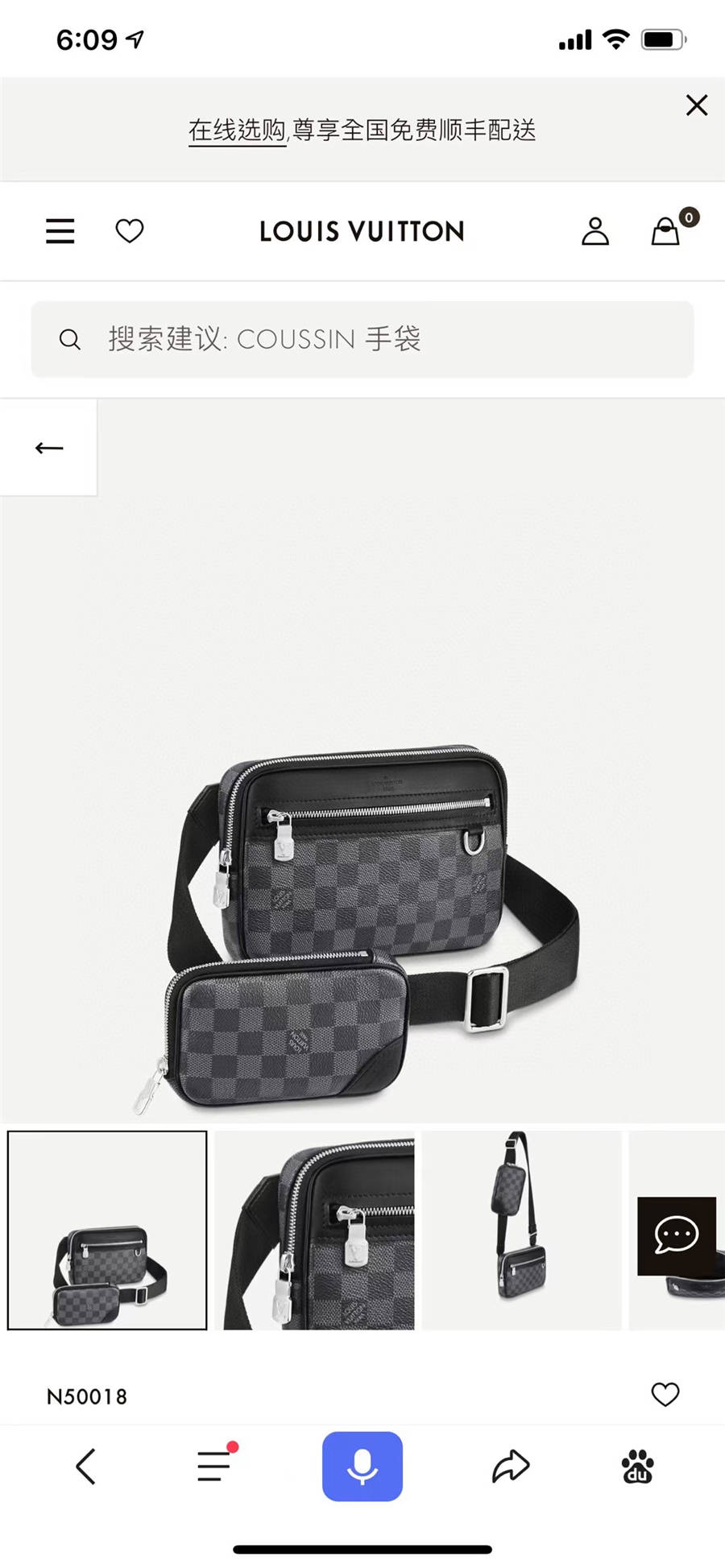Viewport: 725px width, 1568px height.
Task: Go back with the arrow over the product image
Action: tap(49, 448)
